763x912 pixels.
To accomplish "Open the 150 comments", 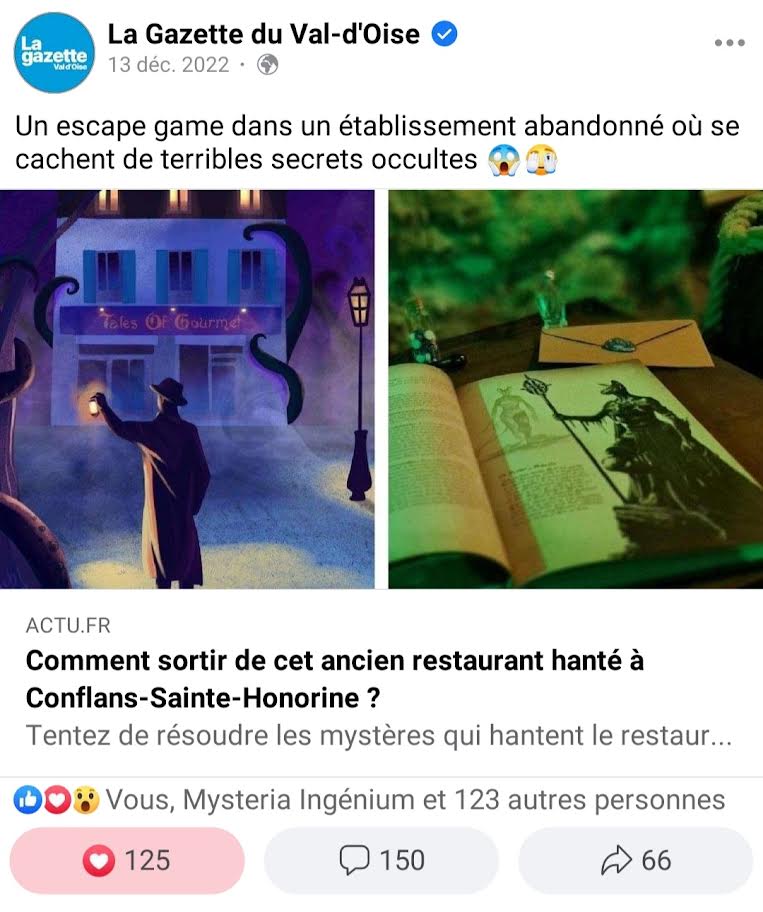I will 381,860.
